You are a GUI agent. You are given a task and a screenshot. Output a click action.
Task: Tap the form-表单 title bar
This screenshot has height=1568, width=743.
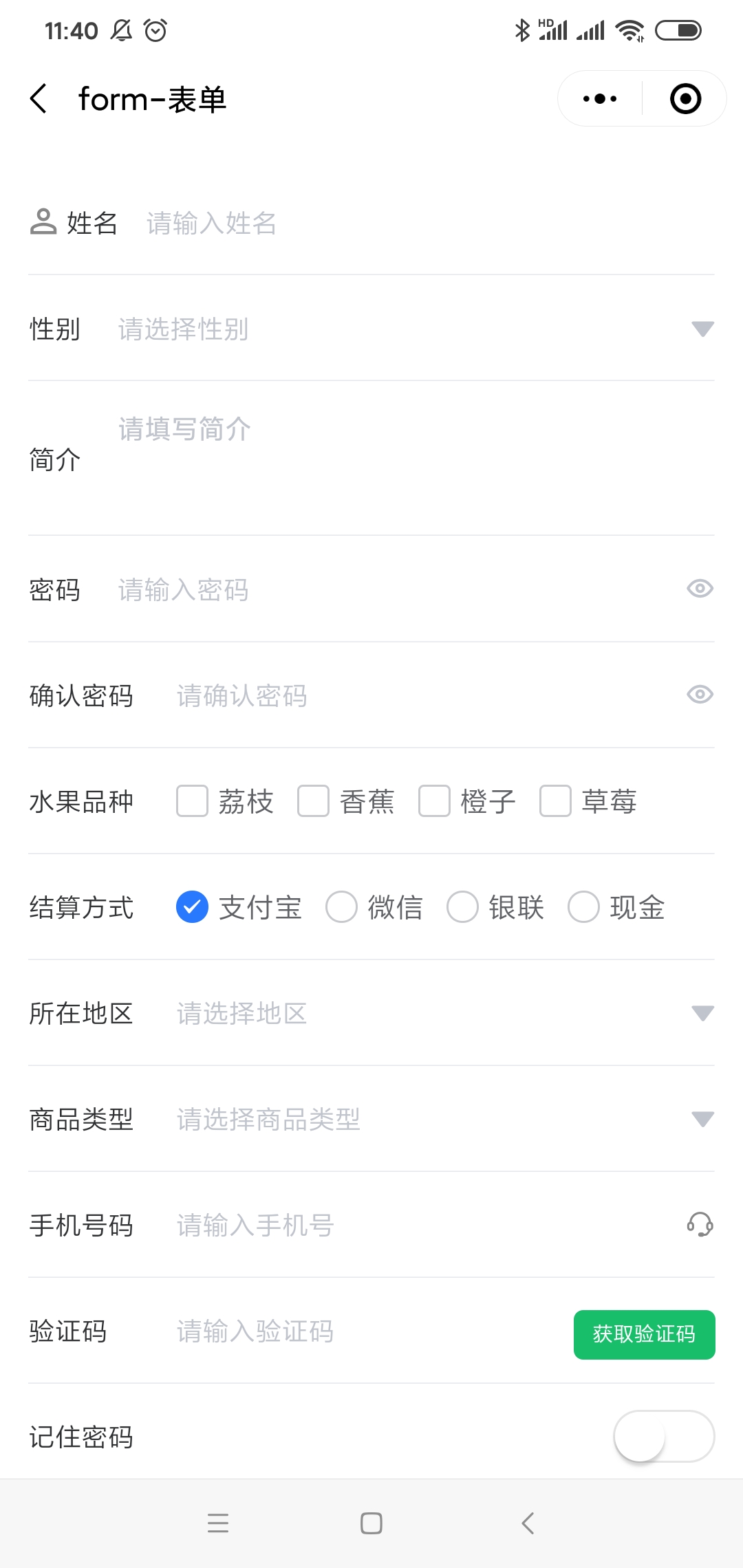click(x=151, y=98)
